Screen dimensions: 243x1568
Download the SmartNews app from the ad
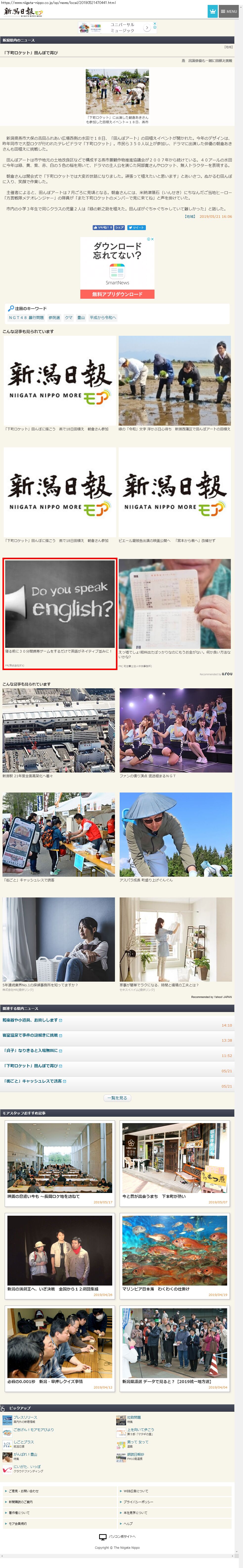(117, 294)
